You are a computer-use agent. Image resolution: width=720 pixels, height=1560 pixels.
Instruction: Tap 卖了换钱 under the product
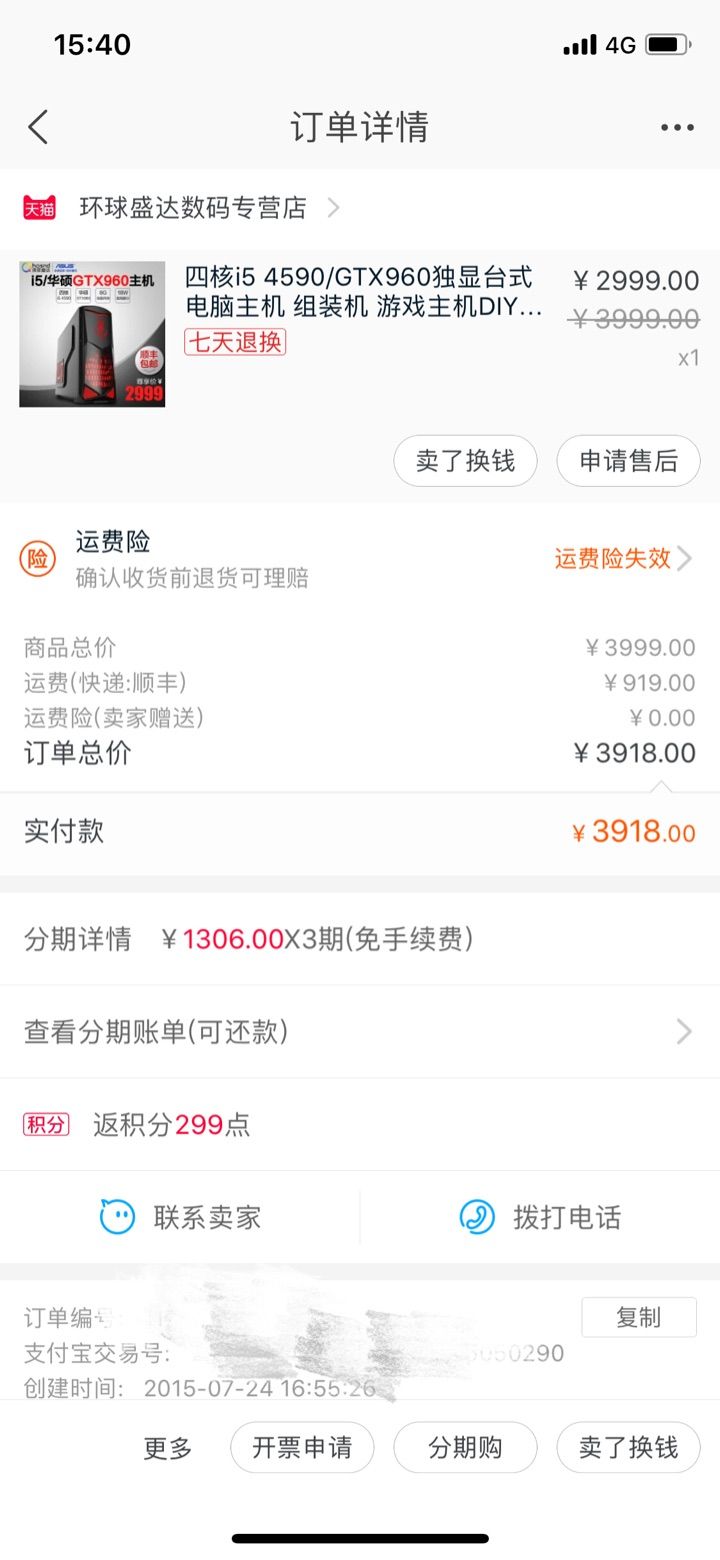point(465,461)
